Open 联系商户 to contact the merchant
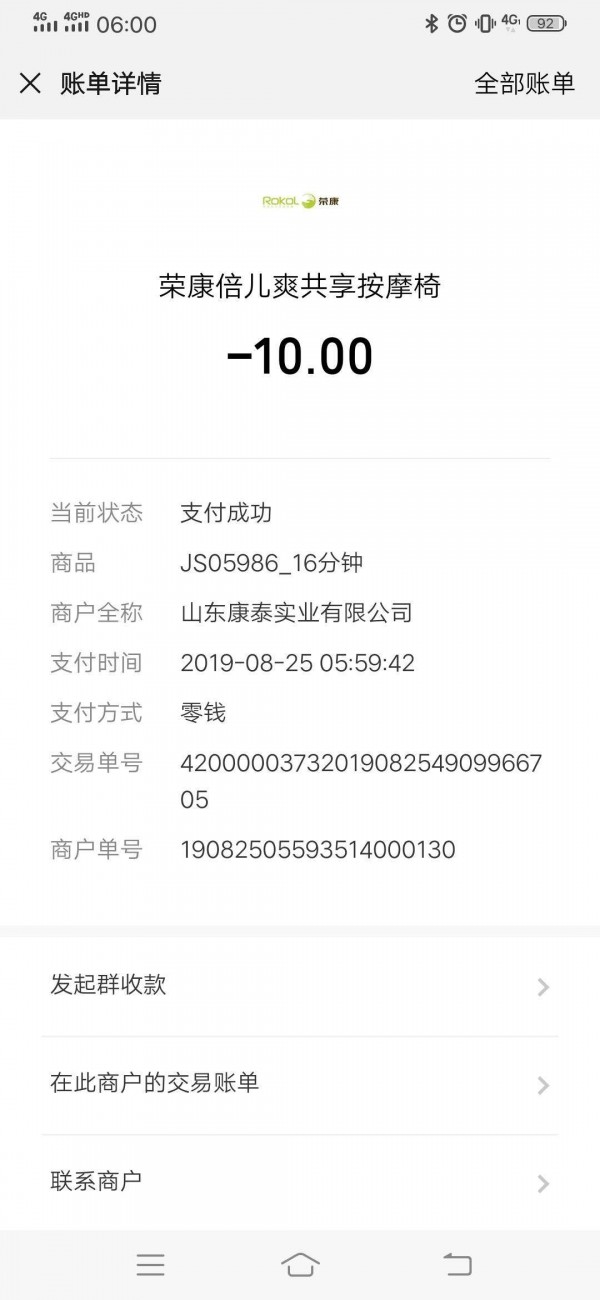The height and width of the screenshot is (1300, 600). pos(300,1182)
